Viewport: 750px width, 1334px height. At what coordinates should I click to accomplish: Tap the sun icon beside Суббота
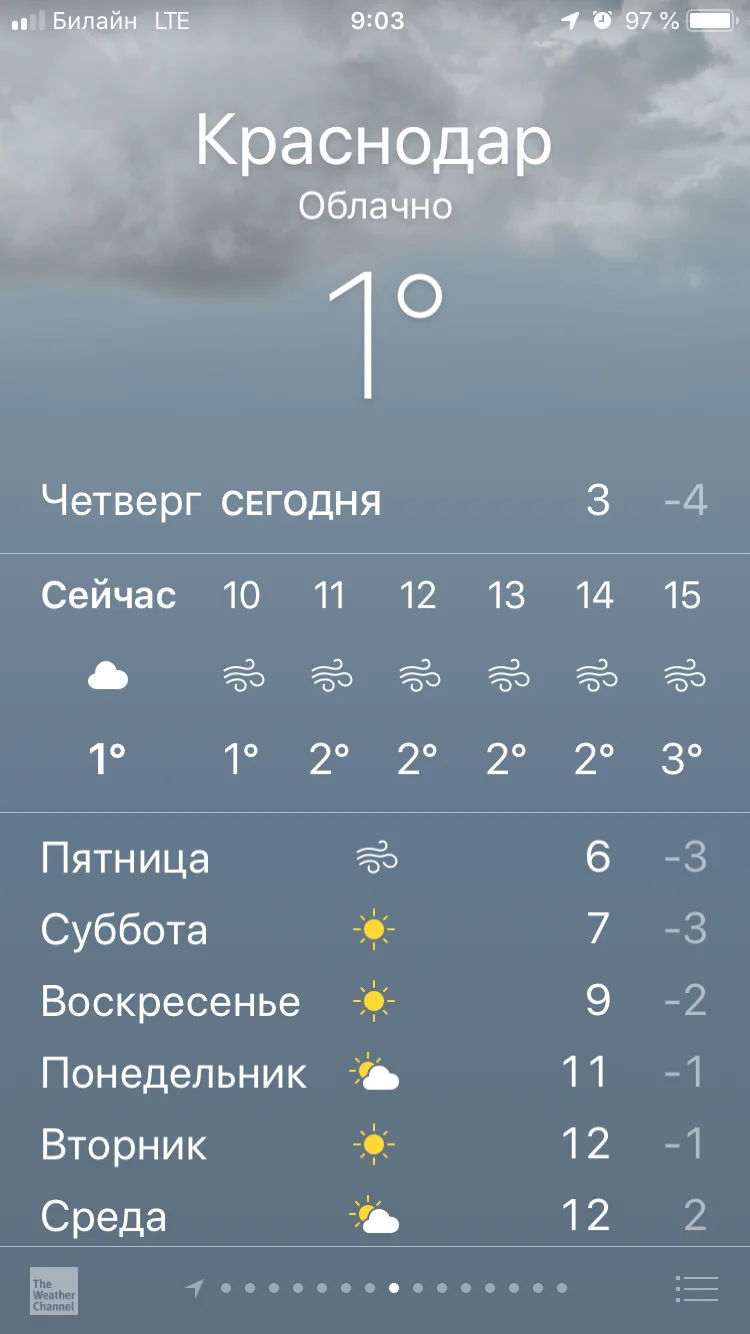(x=375, y=929)
